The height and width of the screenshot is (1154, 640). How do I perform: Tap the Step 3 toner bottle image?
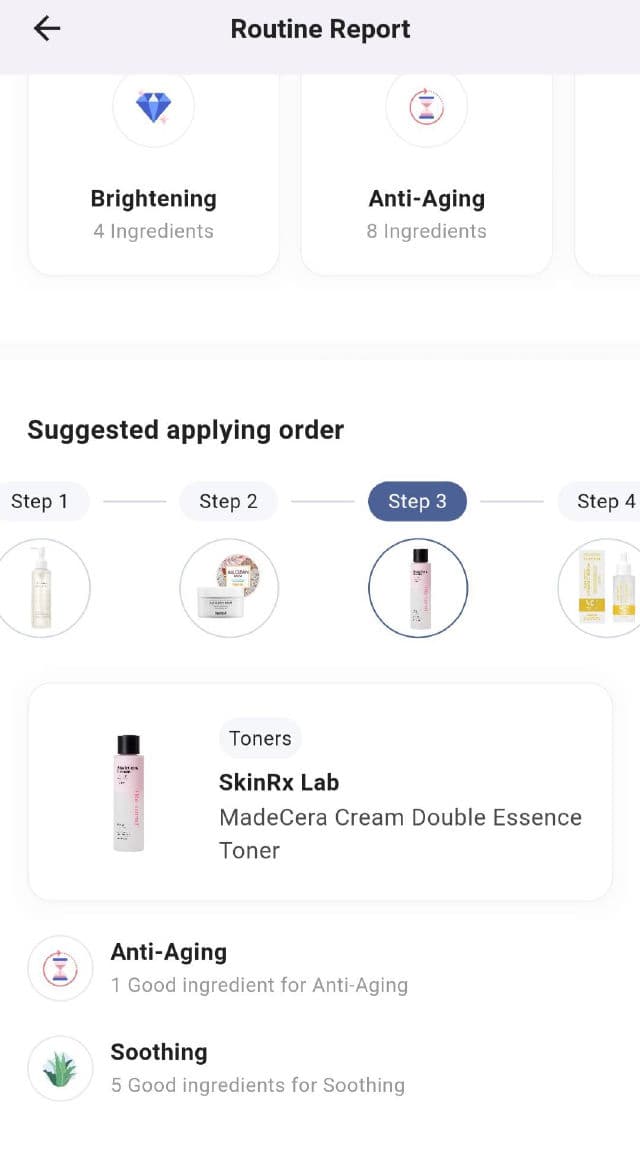[418, 587]
